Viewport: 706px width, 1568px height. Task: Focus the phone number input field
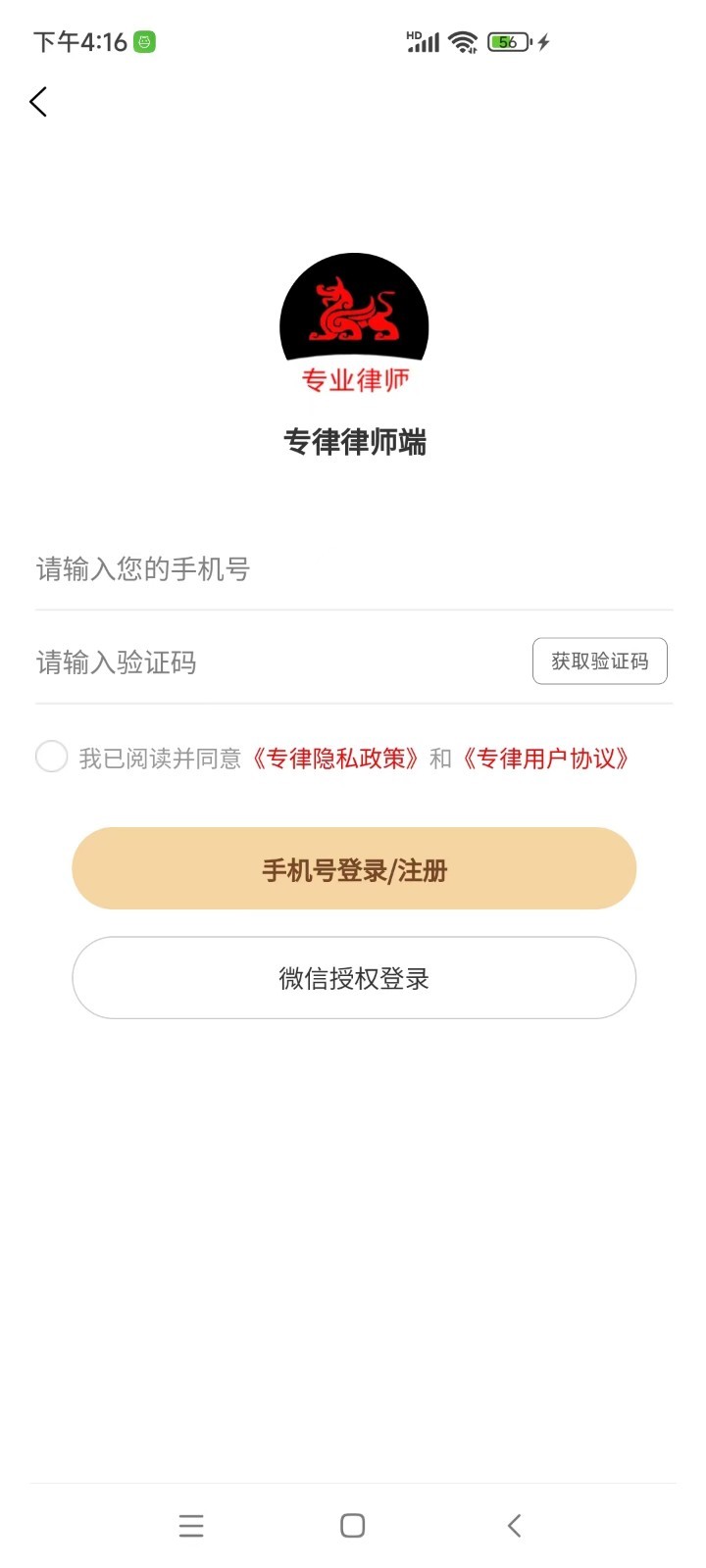click(x=353, y=569)
